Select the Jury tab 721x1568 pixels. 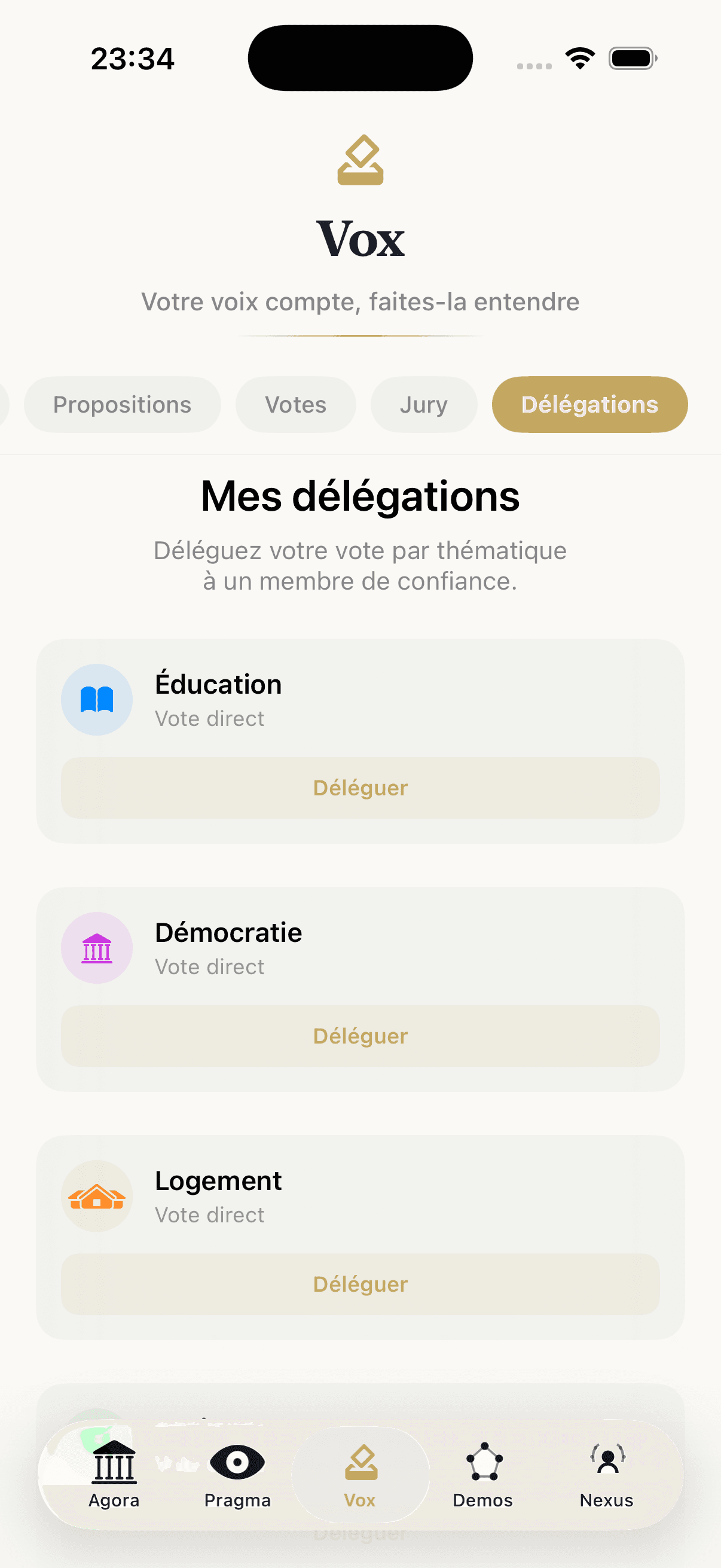pyautogui.click(x=423, y=404)
